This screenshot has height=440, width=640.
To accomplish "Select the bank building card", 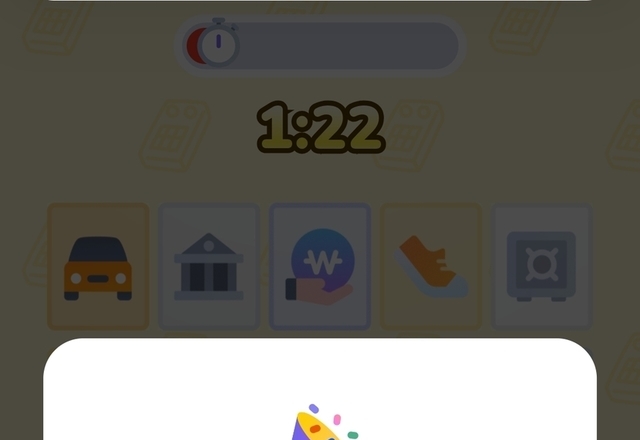I will 209,267.
